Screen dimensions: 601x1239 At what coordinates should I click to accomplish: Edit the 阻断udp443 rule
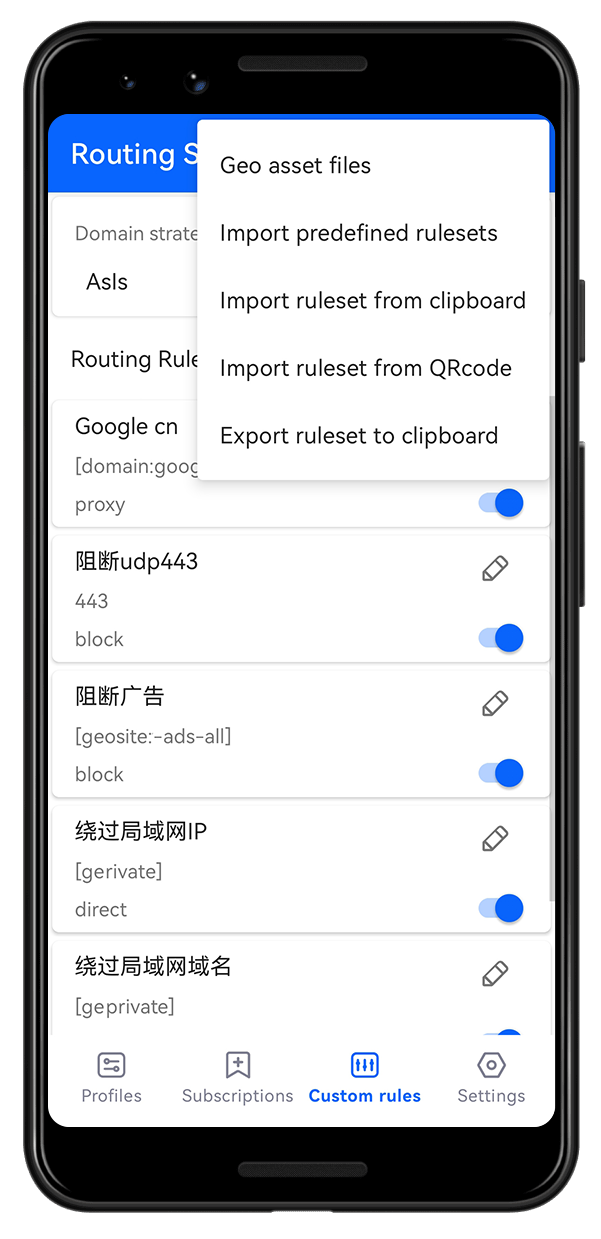494,568
